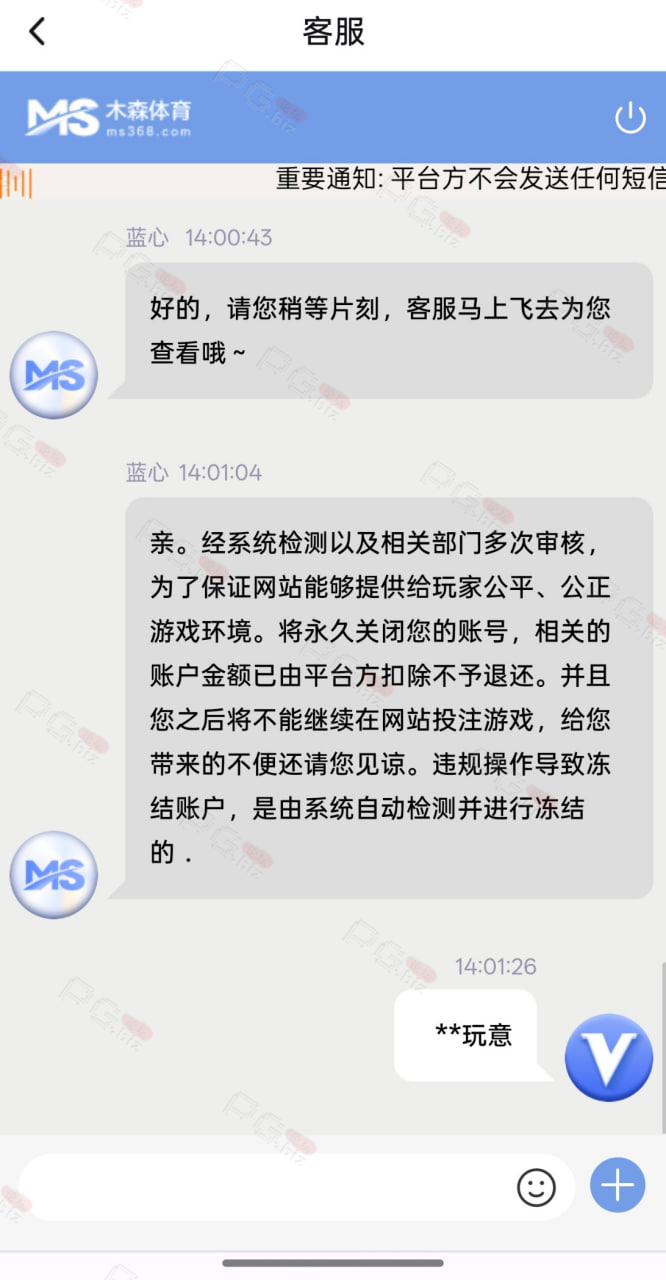Tap the power icon to end chat
This screenshot has width=666, height=1280.
tap(630, 118)
